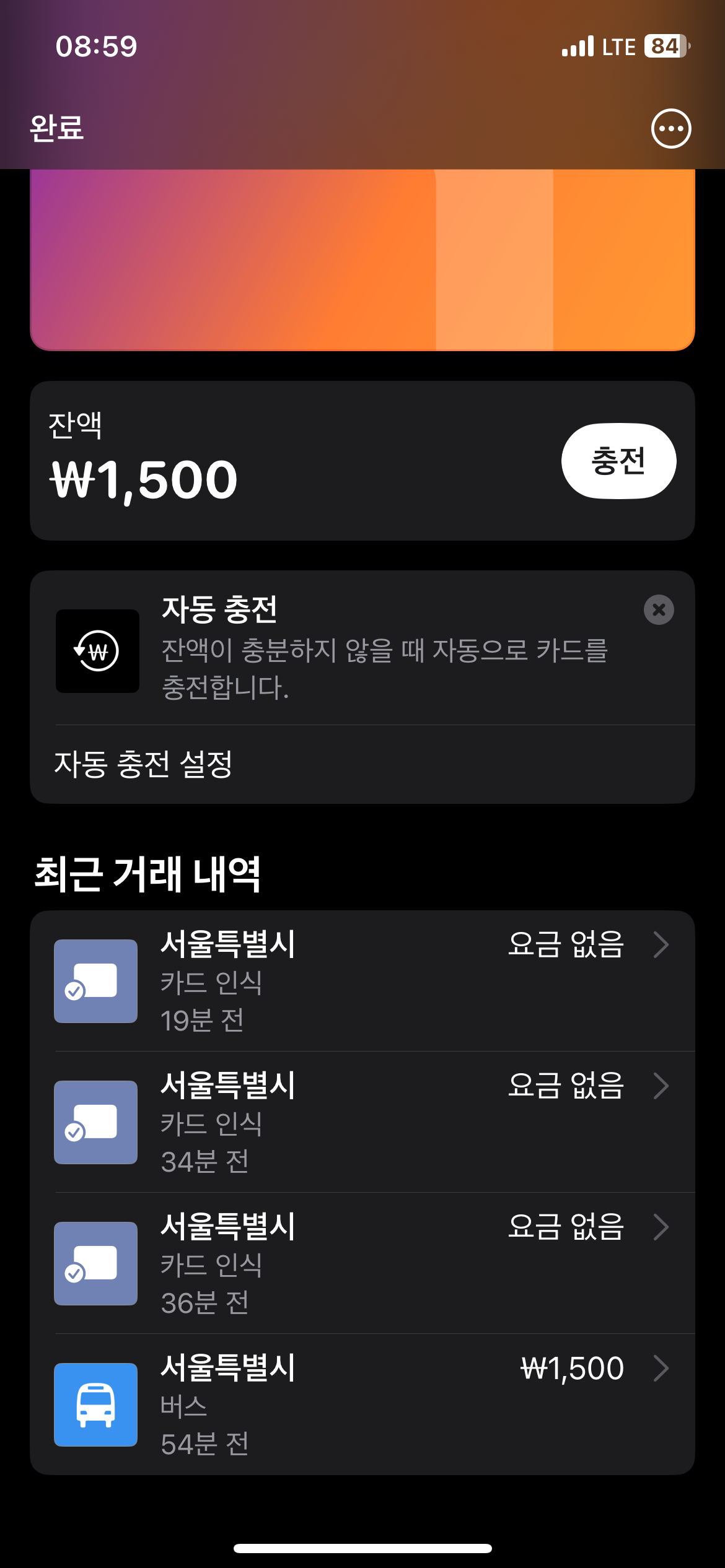The image size is (725, 1568).
Task: Open 자동 충전 설정
Action: tap(362, 764)
